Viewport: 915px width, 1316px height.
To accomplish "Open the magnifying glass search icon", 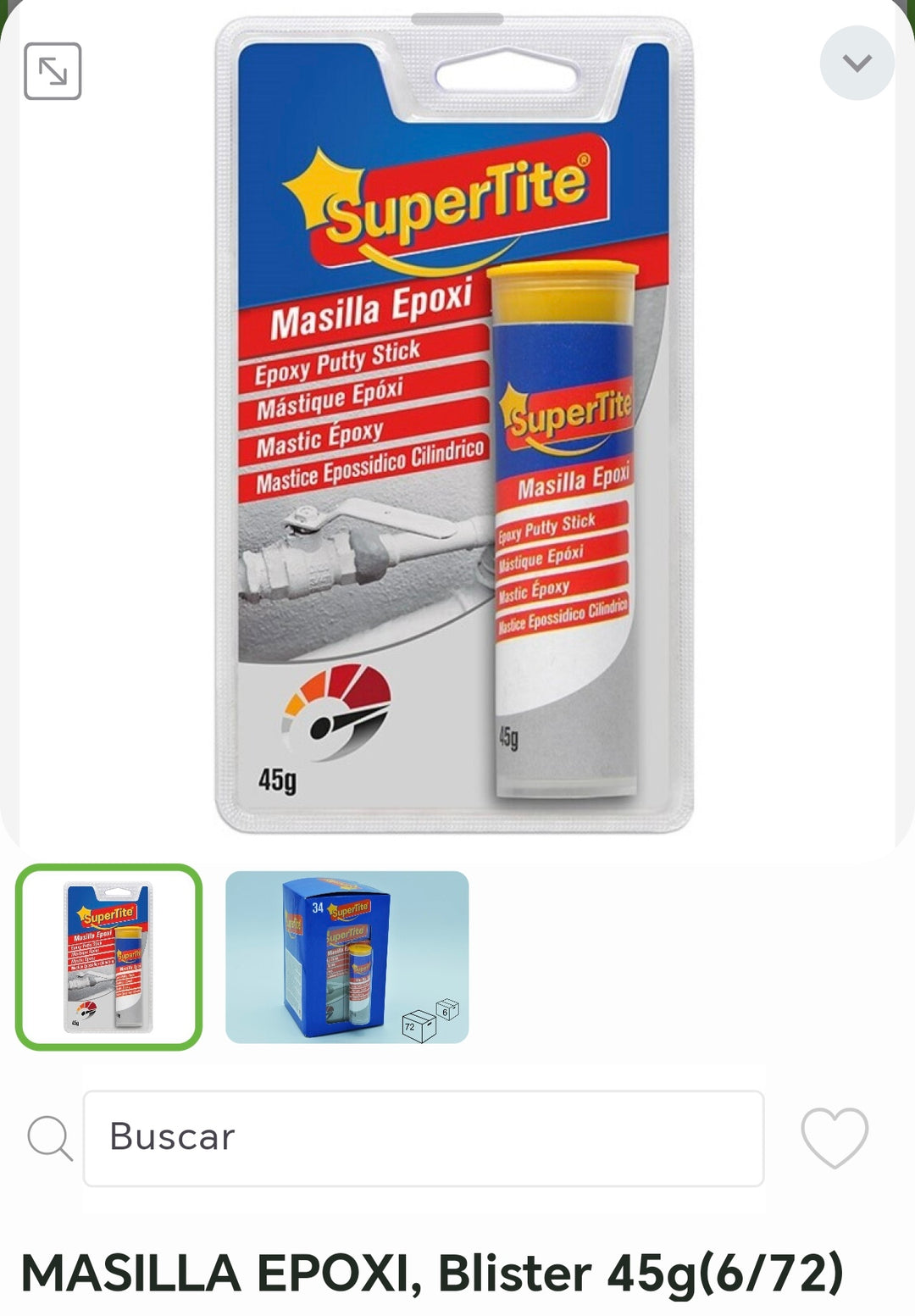I will 49,1137.
